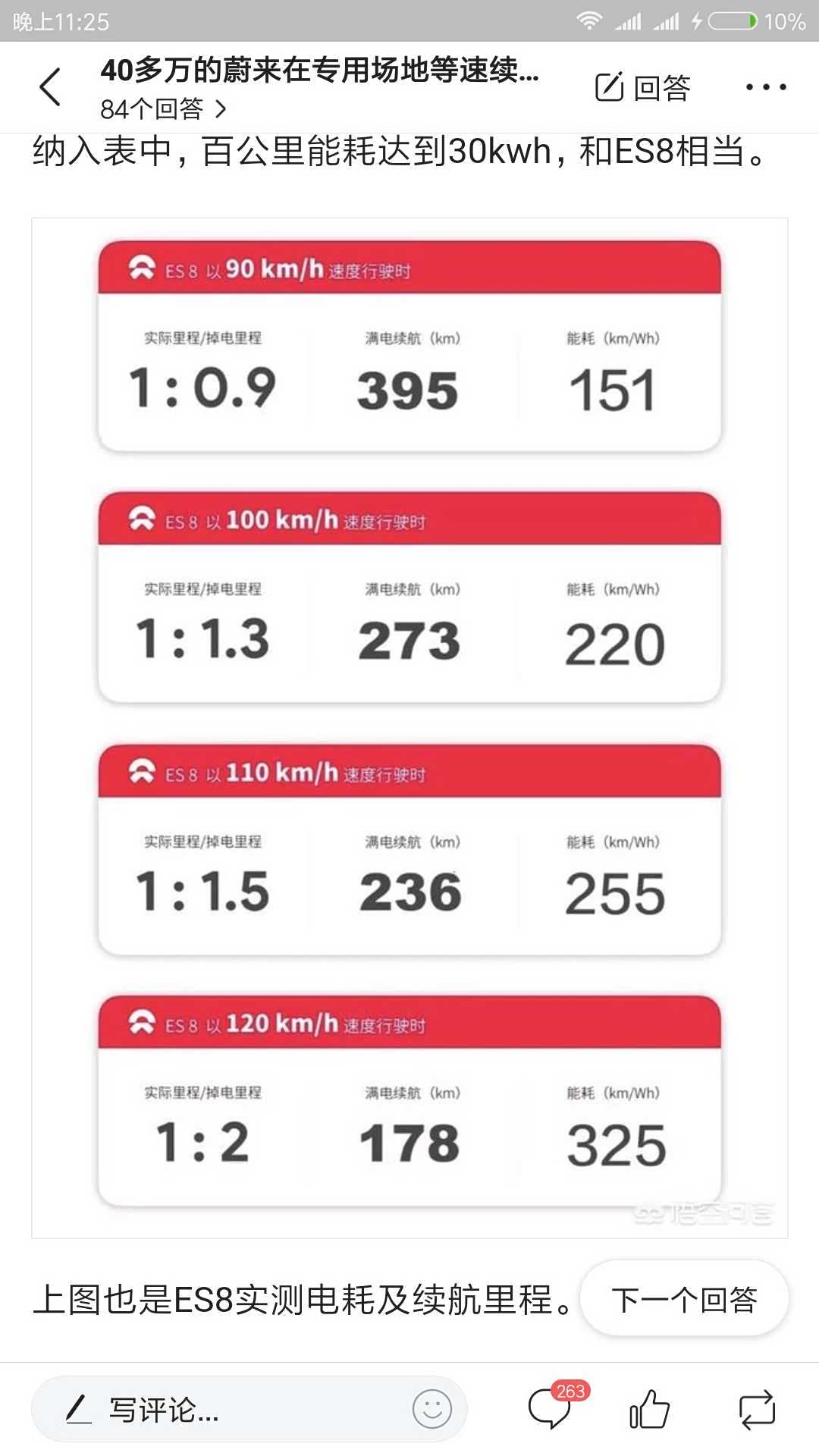Tap 回答 to write an answer

tap(643, 87)
